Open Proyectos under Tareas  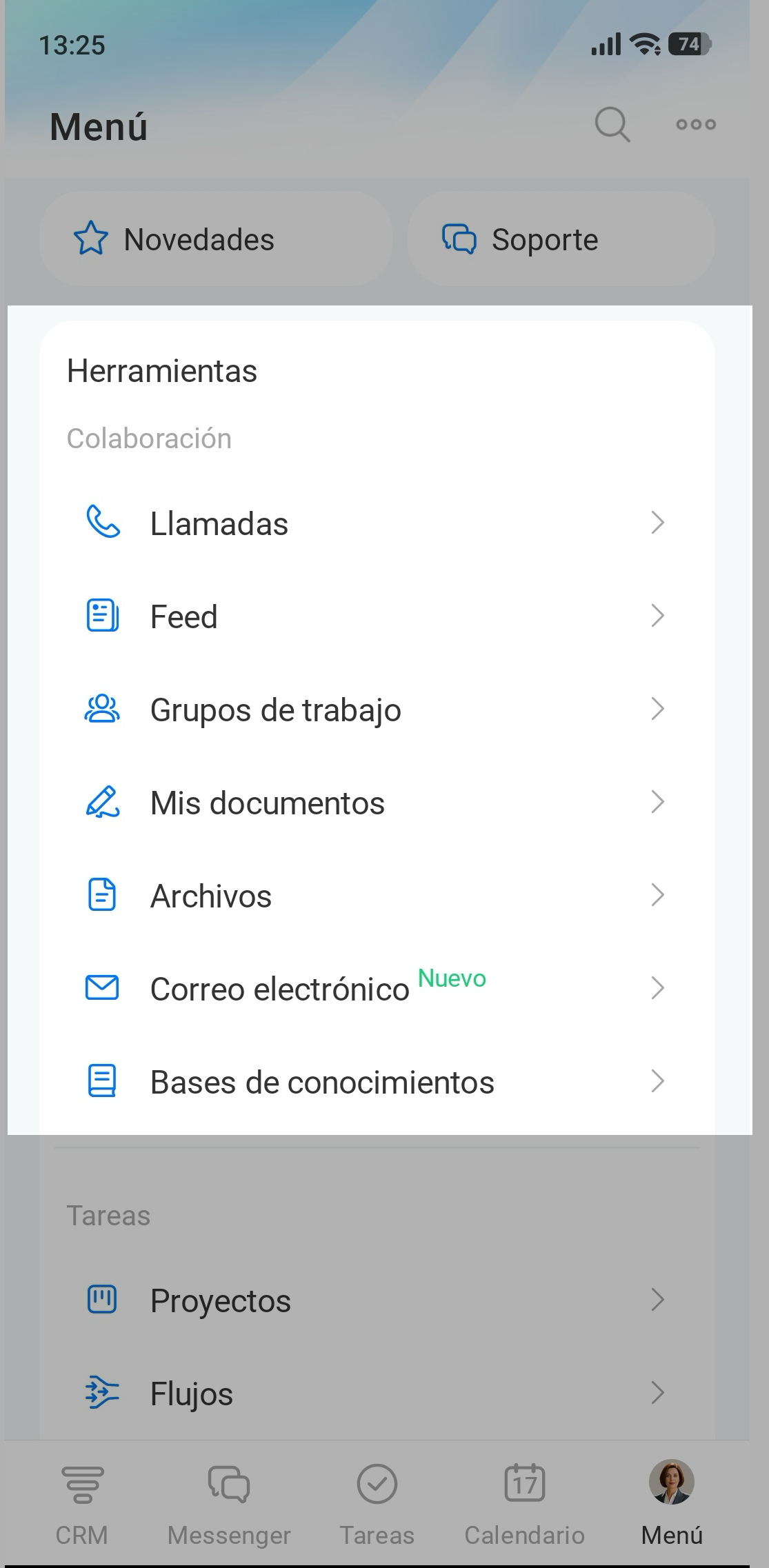[x=376, y=1300]
